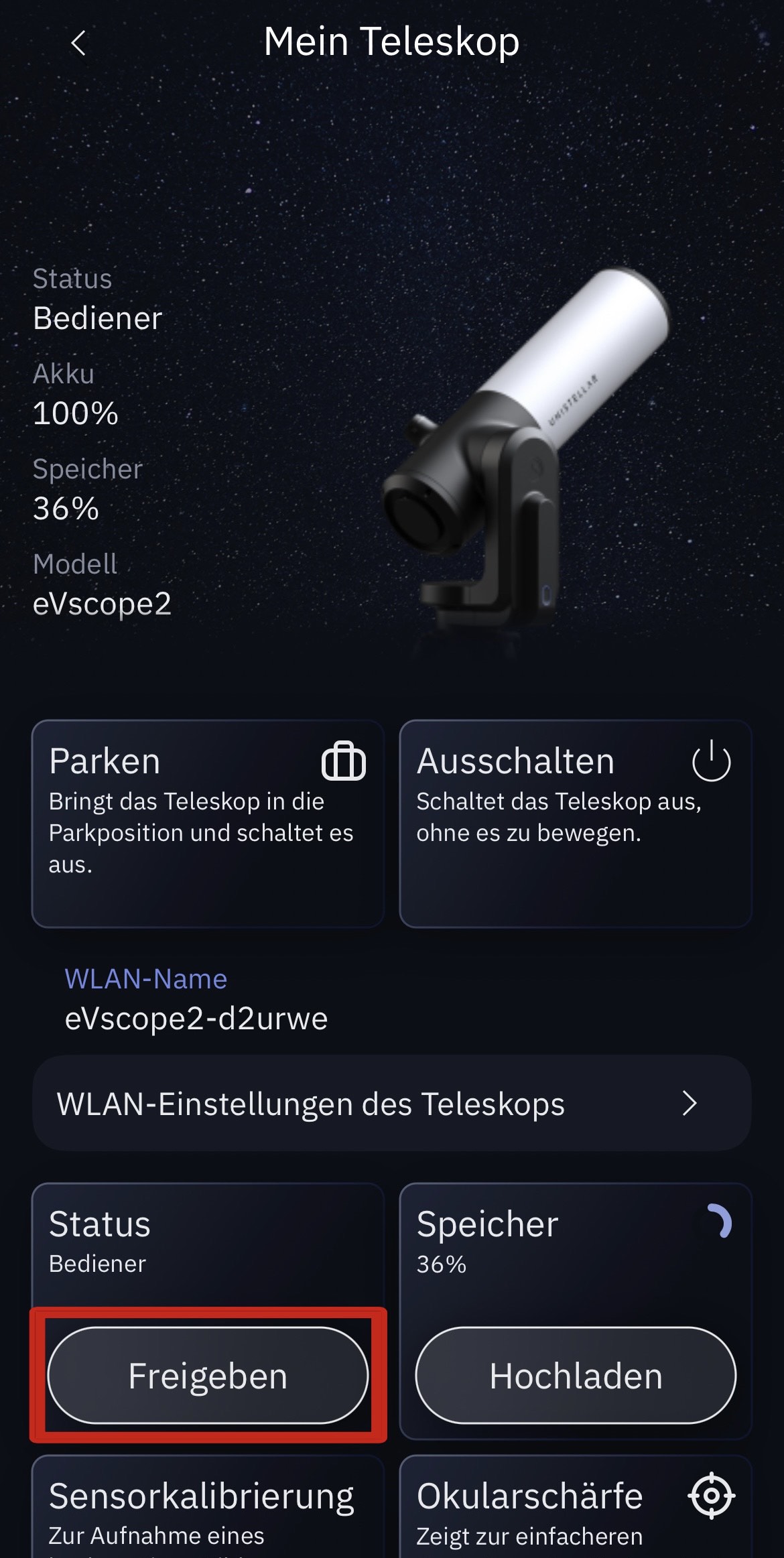784x1558 pixels.
Task: Go back from Mein Teleskop
Action: (78, 44)
